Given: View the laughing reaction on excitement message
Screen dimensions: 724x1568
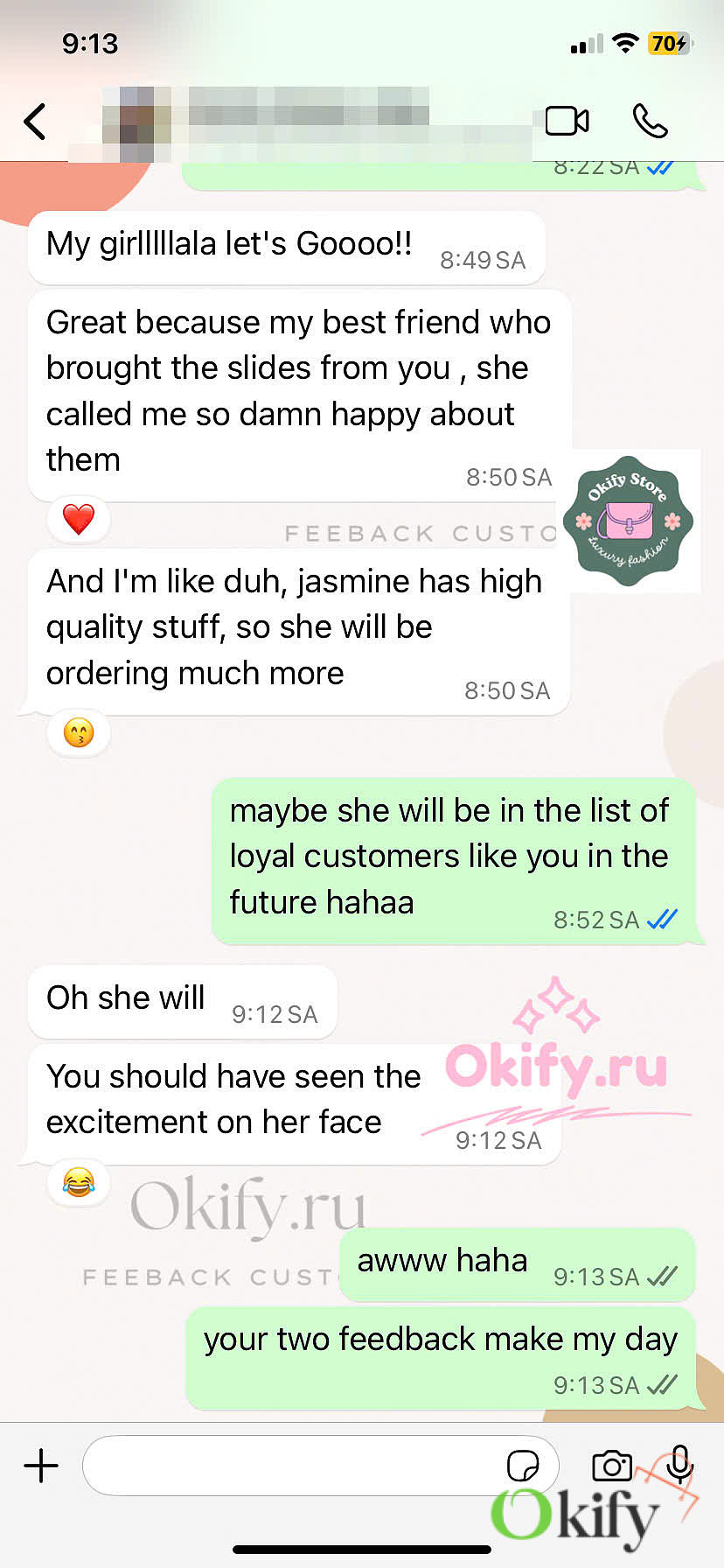Looking at the screenshot, I should click(79, 1183).
